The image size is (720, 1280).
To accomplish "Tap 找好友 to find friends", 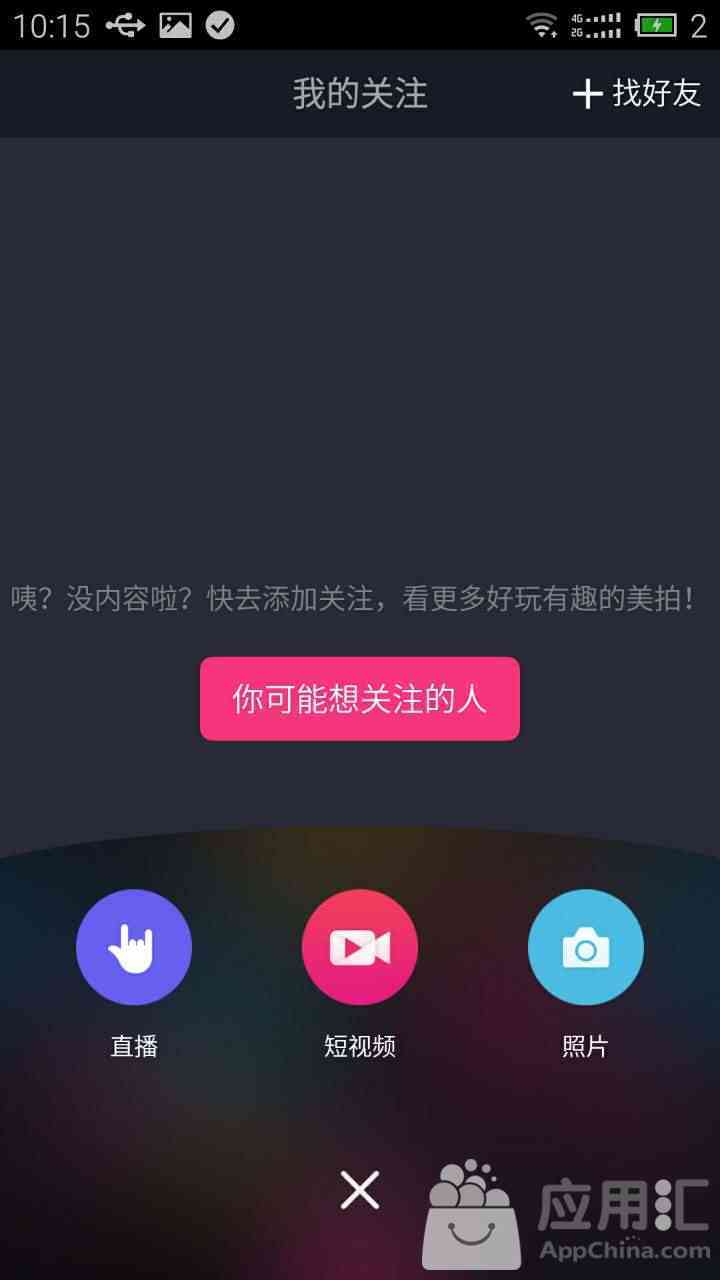I will tap(637, 94).
